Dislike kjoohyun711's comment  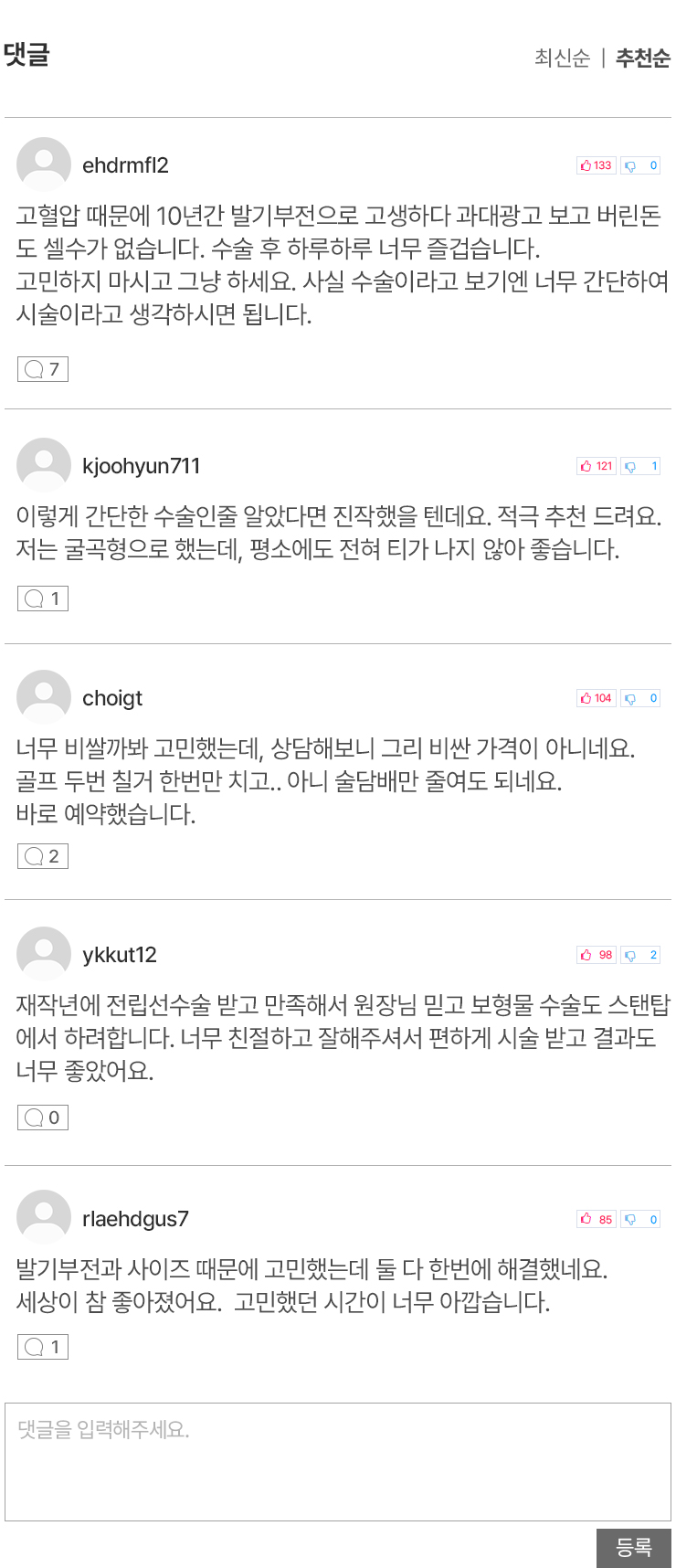[640, 466]
